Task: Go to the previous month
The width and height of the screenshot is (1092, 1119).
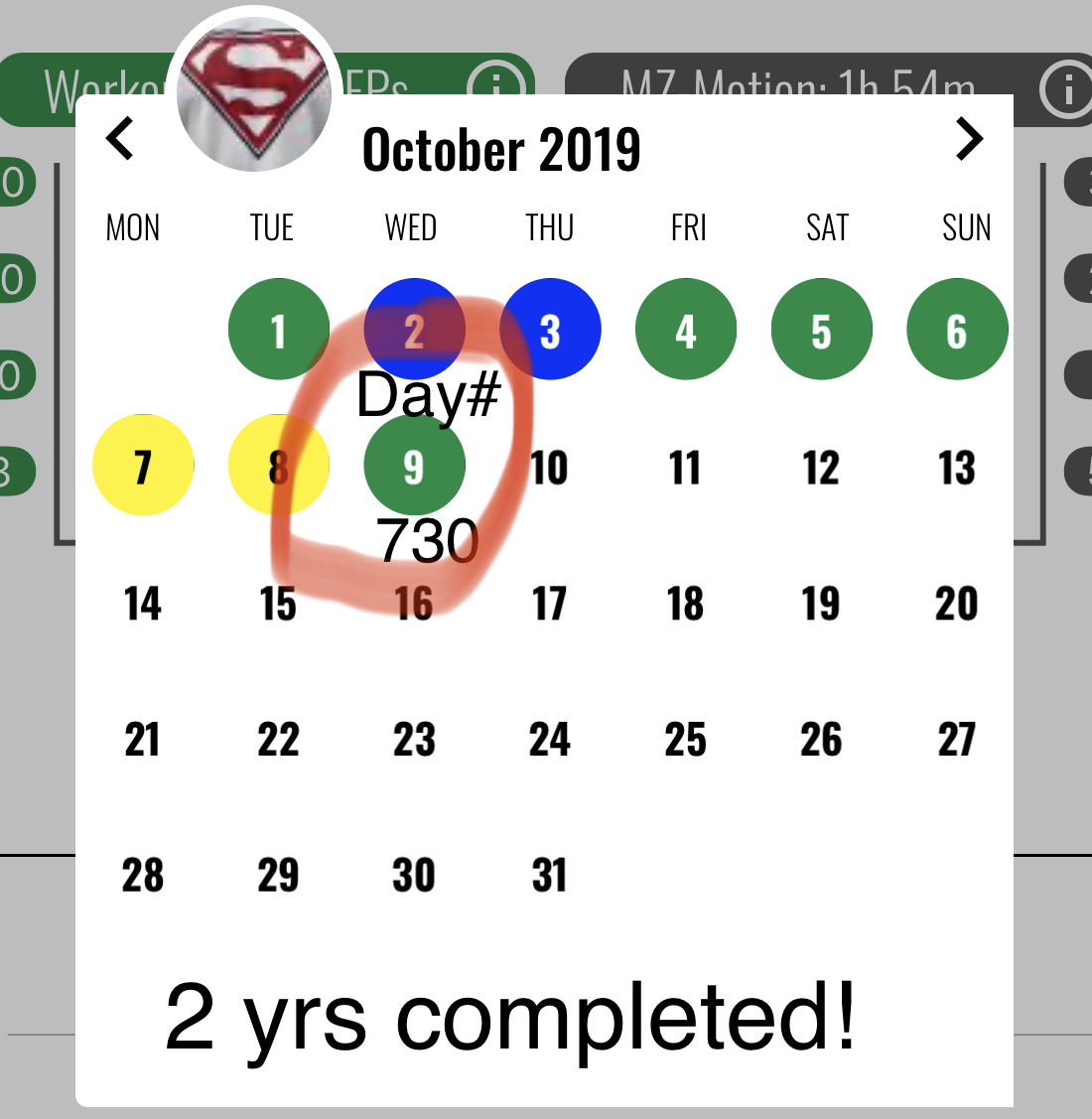Action: 120,139
